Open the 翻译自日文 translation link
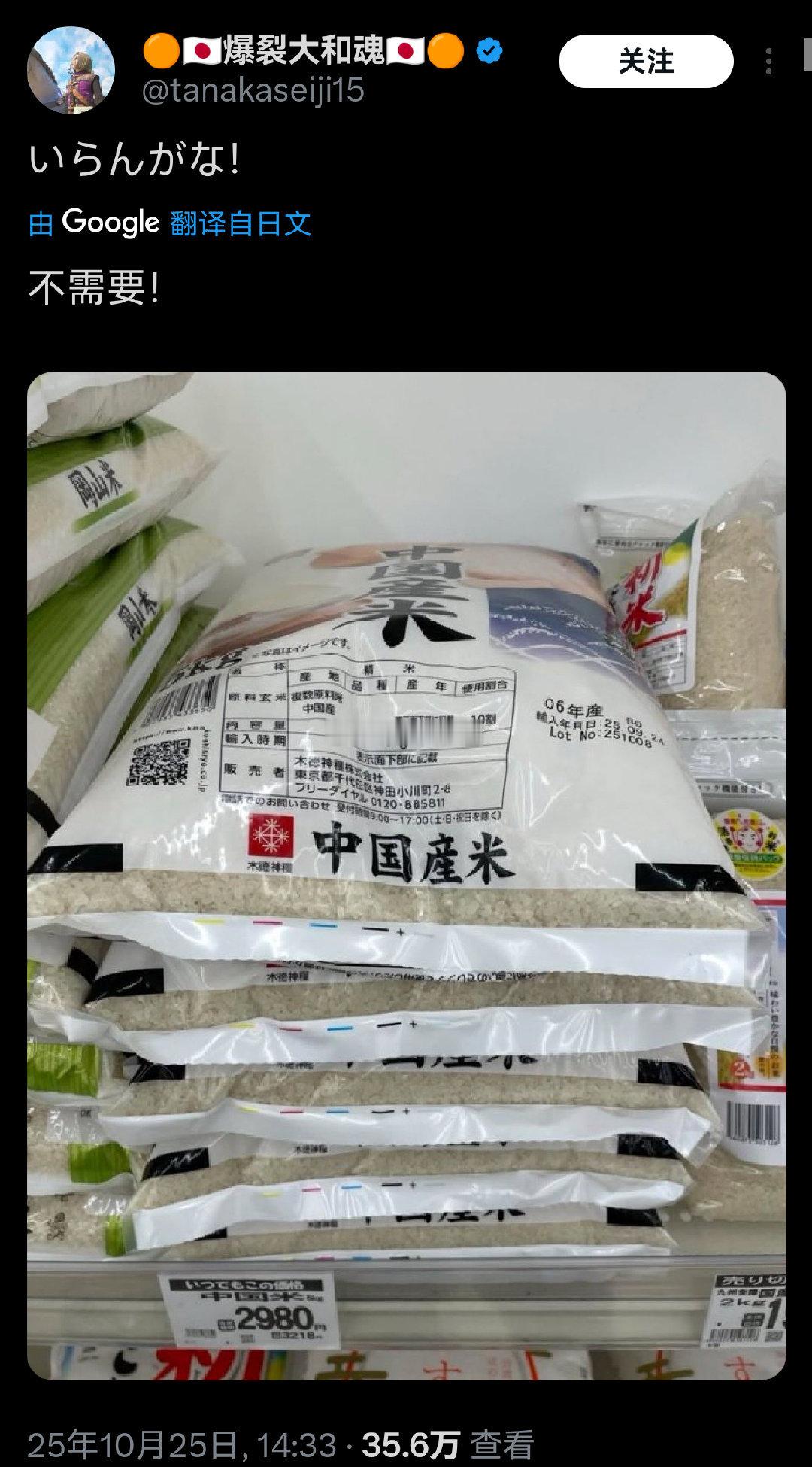This screenshot has width=812, height=1467. point(241,222)
